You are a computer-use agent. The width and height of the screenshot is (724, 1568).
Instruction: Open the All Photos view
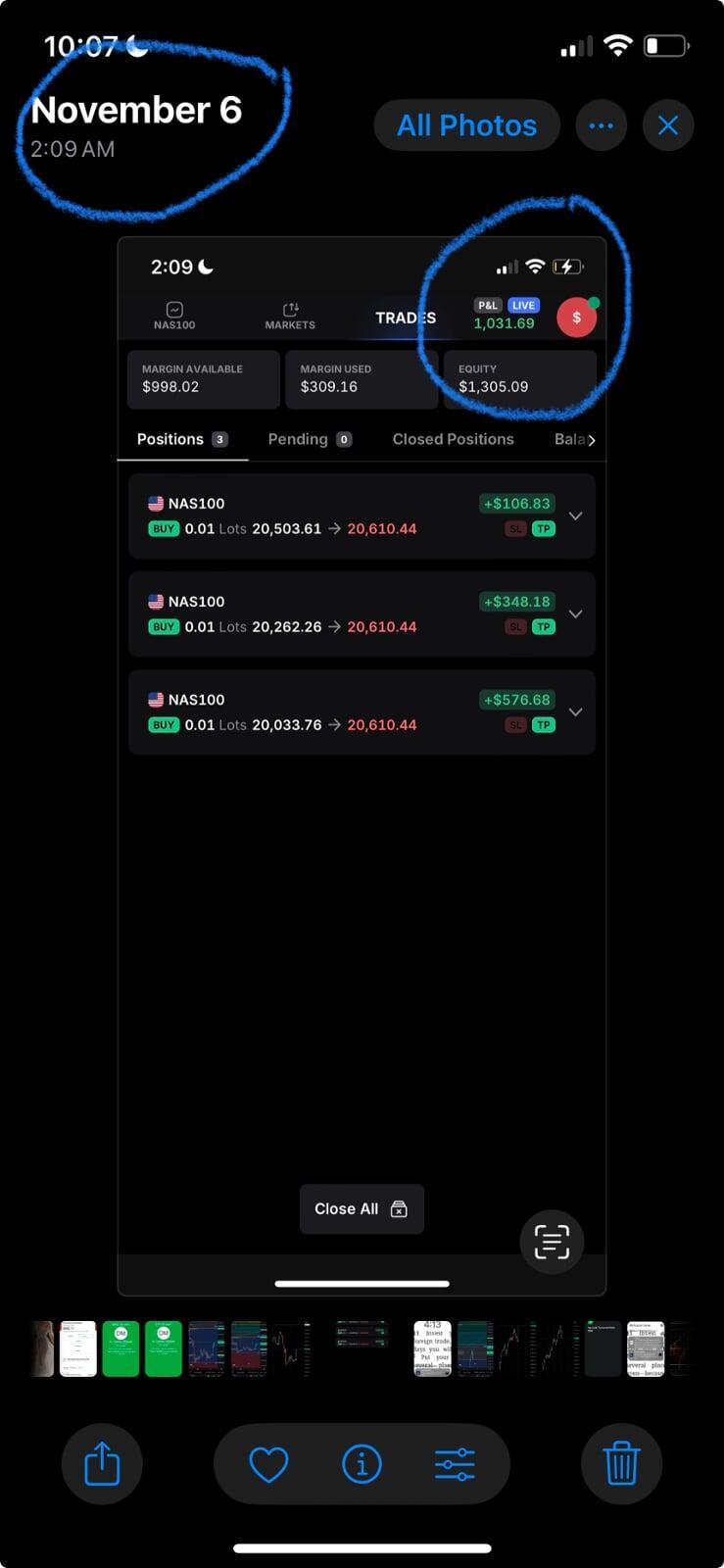(x=466, y=125)
